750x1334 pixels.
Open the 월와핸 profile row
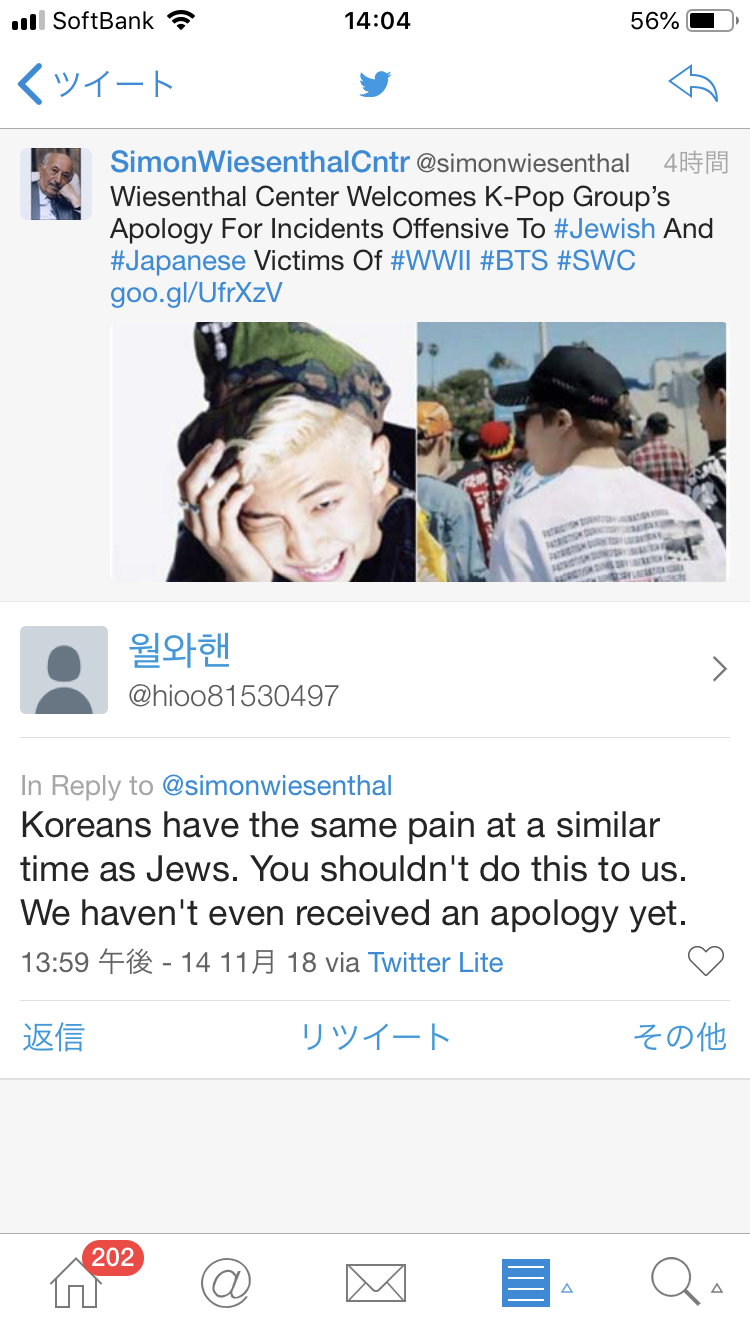point(375,669)
